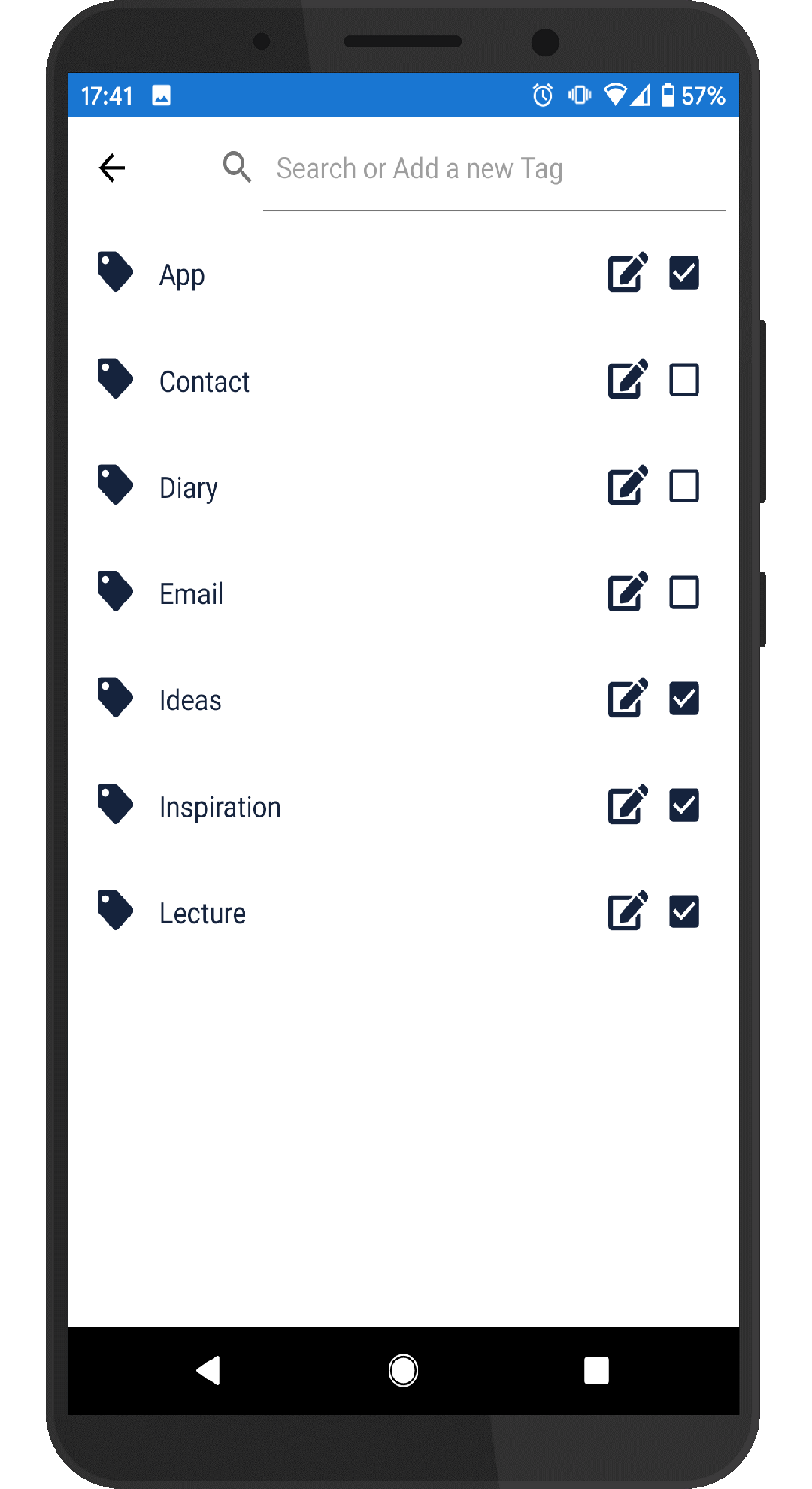This screenshot has height=1489, width=812.
Task: Edit the Contact tag
Action: (x=628, y=379)
